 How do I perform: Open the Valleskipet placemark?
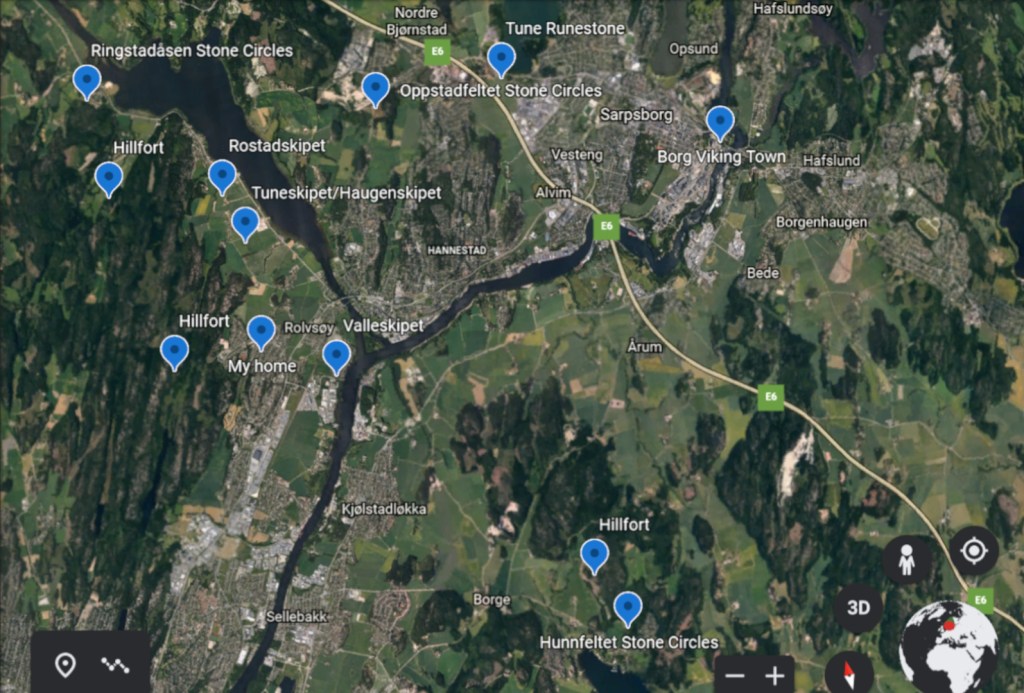[x=337, y=355]
